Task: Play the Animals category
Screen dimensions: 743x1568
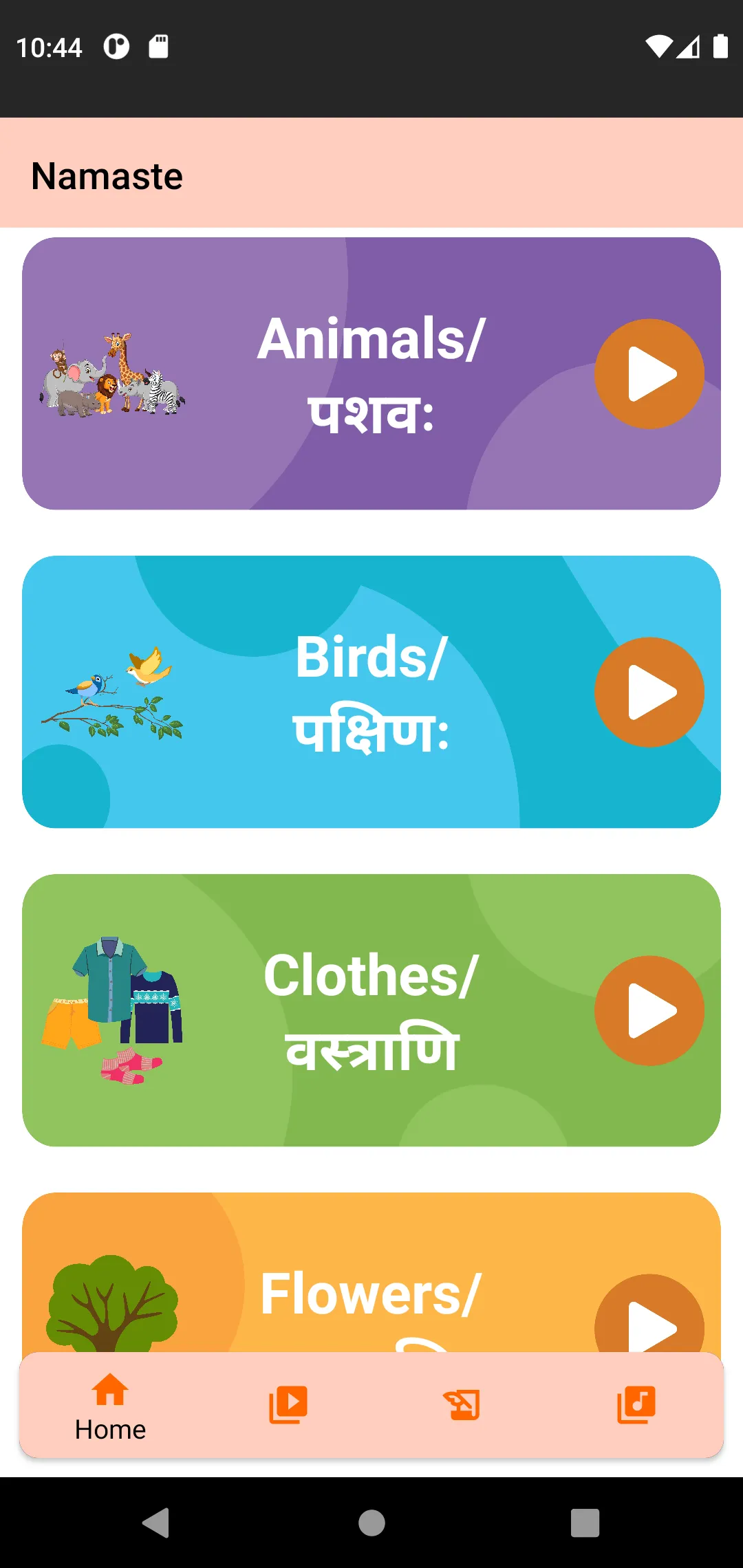Action: tap(649, 374)
